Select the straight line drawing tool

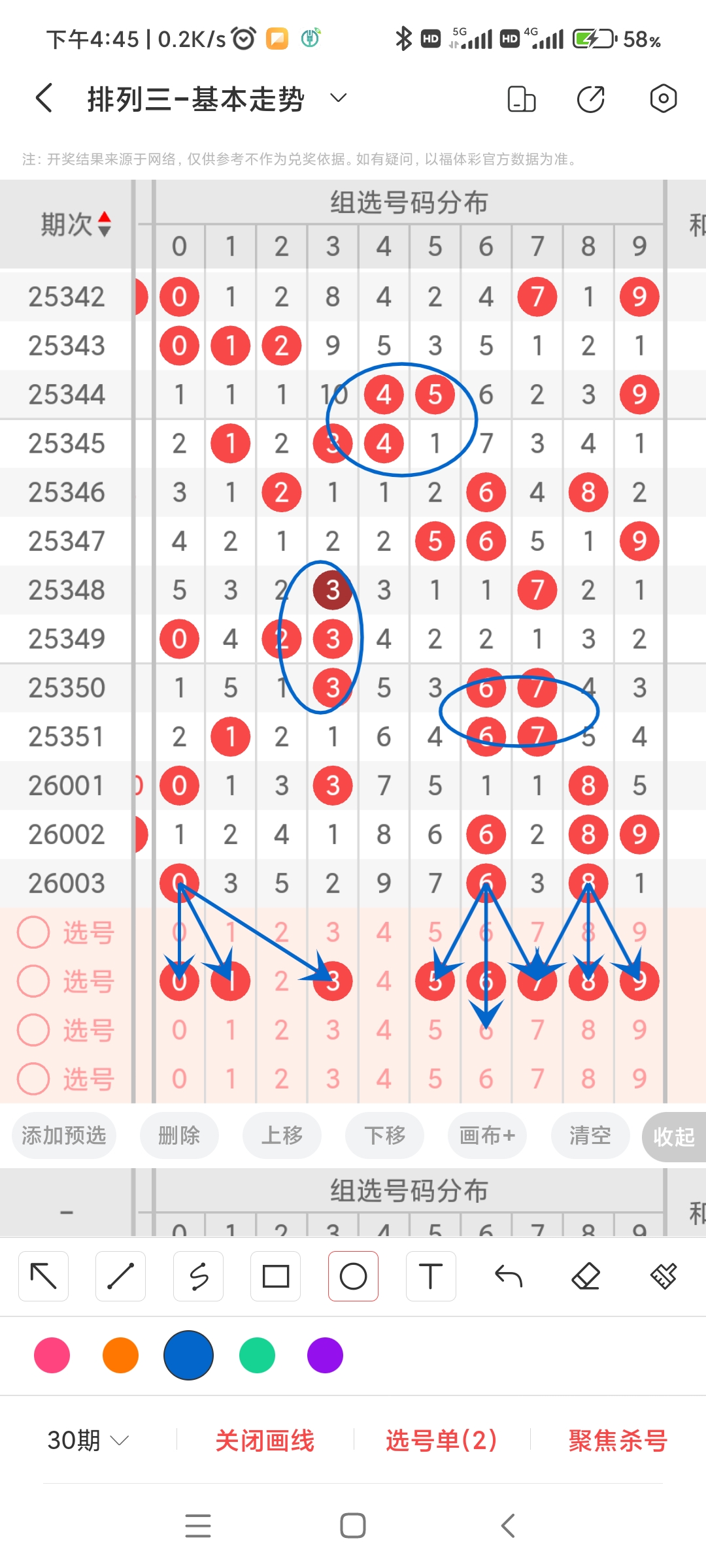pyautogui.click(x=120, y=1275)
